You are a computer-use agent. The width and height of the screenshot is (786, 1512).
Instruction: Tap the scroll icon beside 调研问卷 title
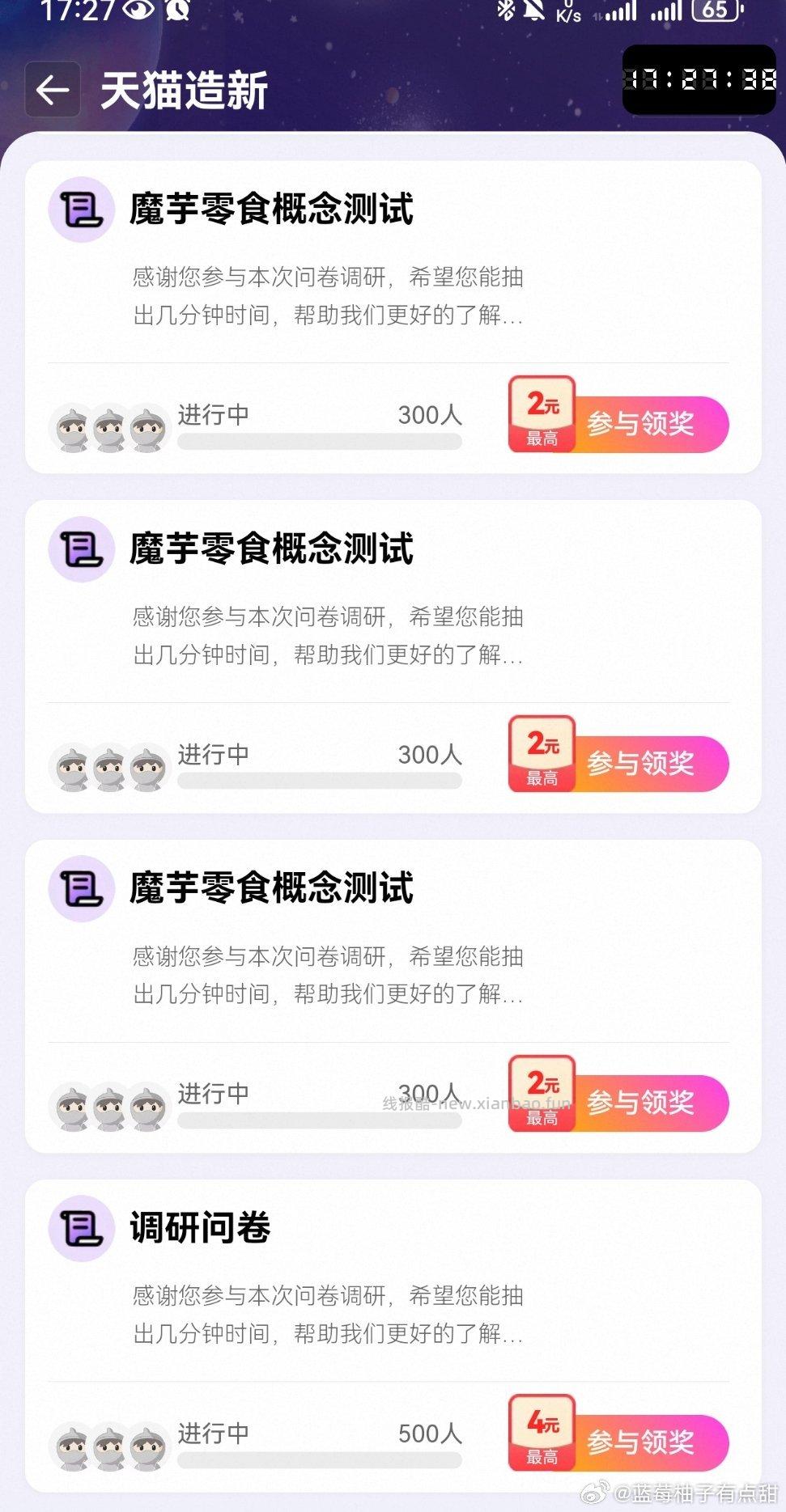click(80, 1227)
